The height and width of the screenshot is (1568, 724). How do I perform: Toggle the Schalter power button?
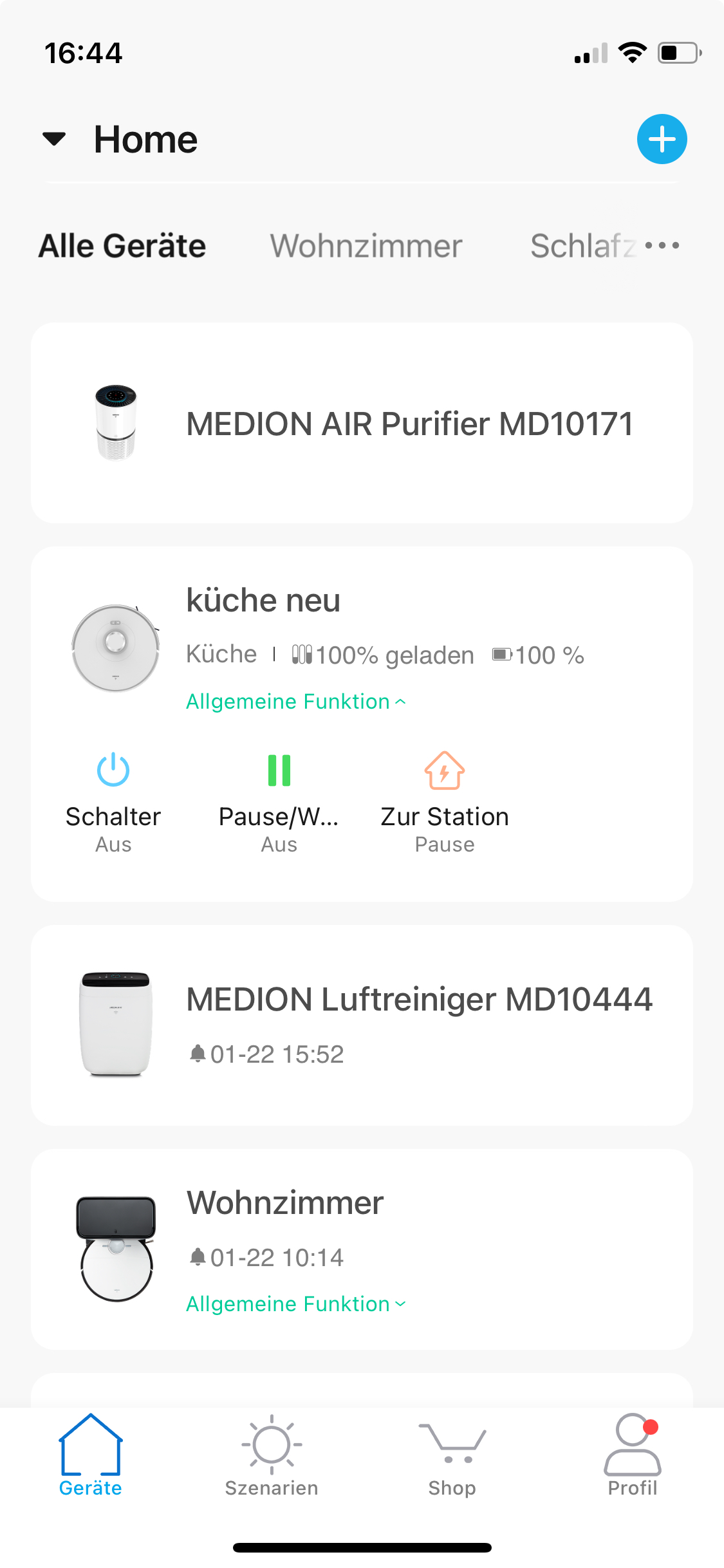(x=113, y=770)
